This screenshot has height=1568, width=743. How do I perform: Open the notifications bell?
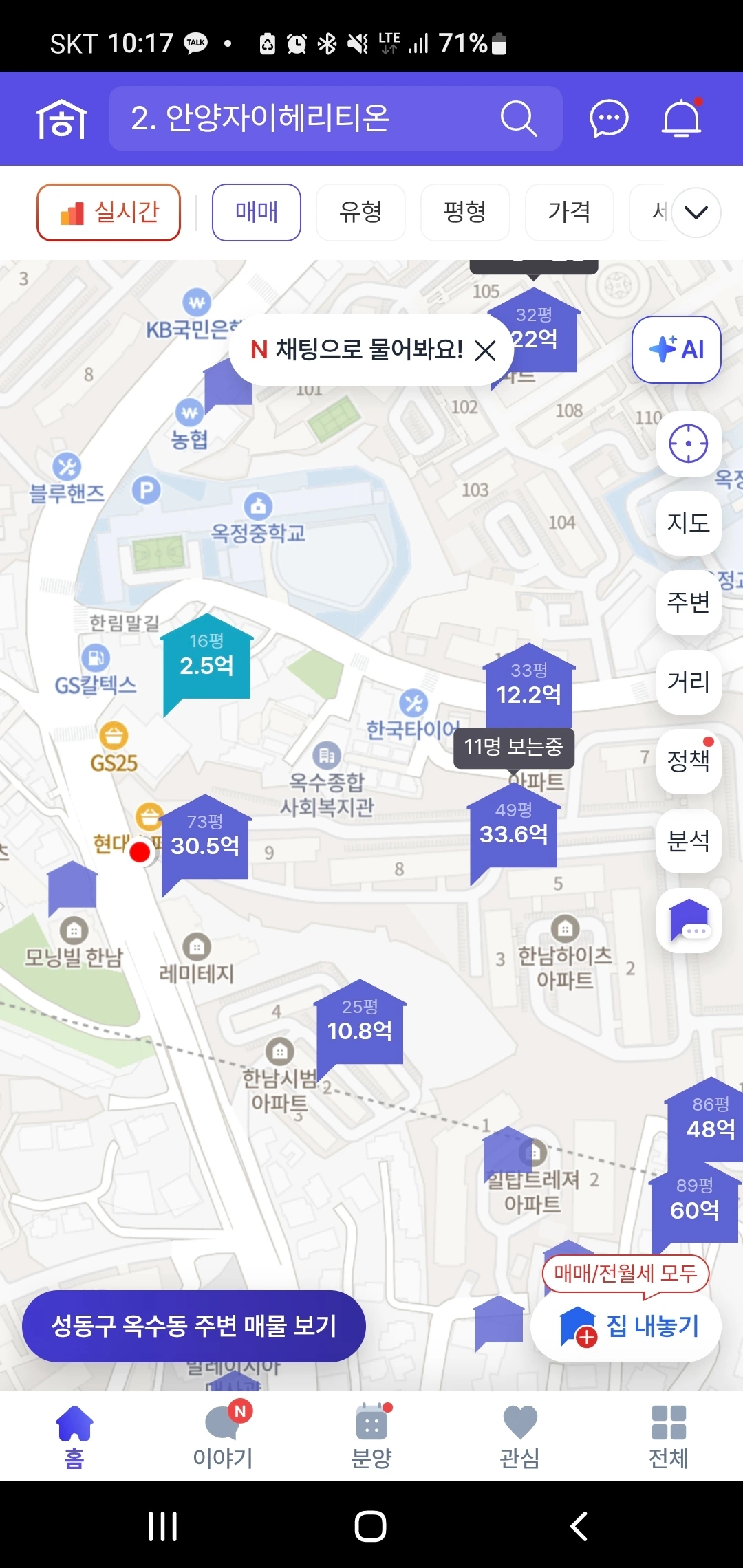click(x=681, y=118)
